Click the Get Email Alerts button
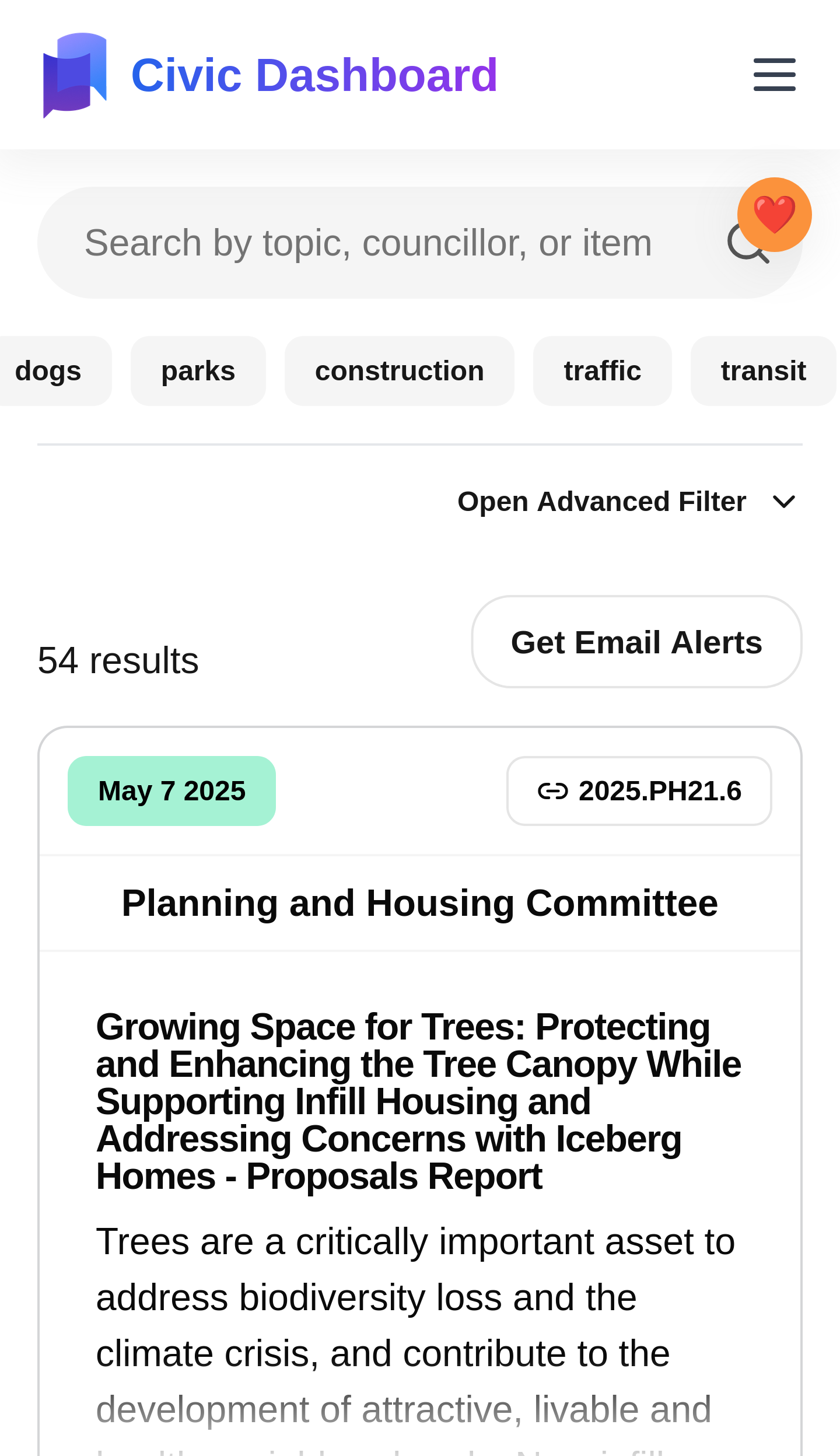The height and width of the screenshot is (1456, 840). (636, 641)
